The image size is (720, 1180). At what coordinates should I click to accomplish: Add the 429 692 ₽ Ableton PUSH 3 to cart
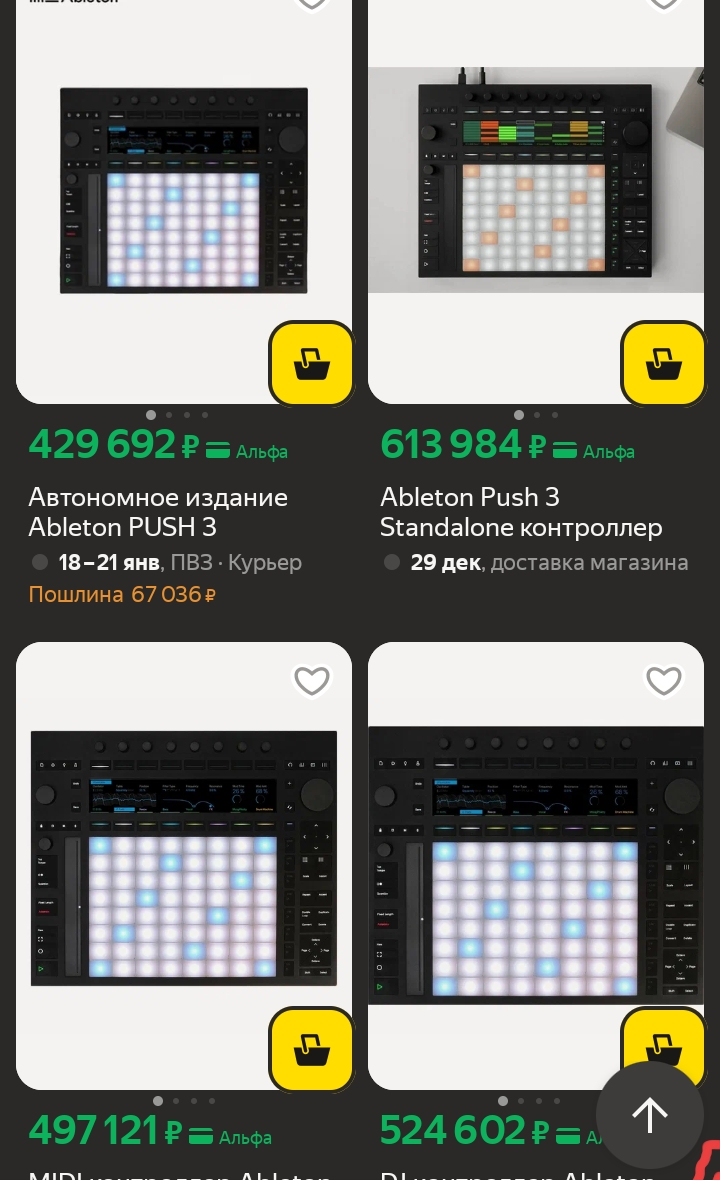point(311,364)
